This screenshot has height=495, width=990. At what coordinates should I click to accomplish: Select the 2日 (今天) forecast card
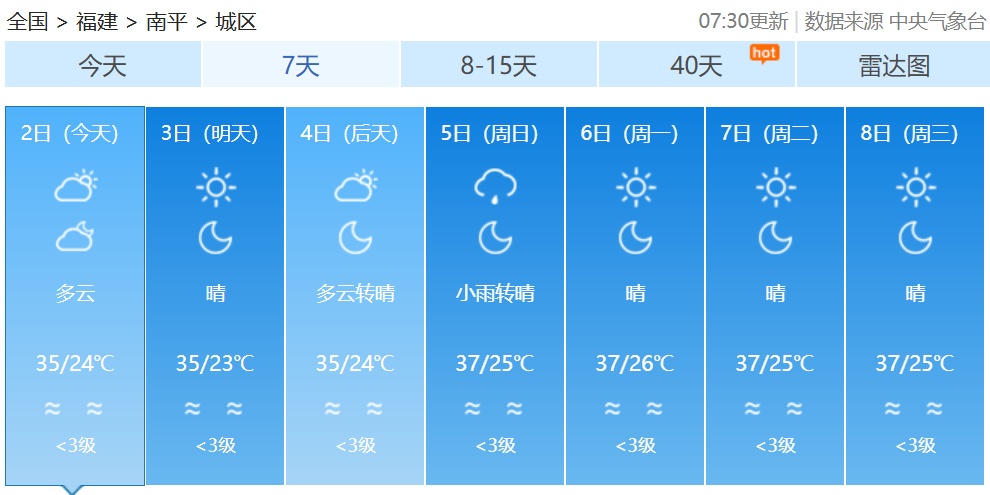75,295
